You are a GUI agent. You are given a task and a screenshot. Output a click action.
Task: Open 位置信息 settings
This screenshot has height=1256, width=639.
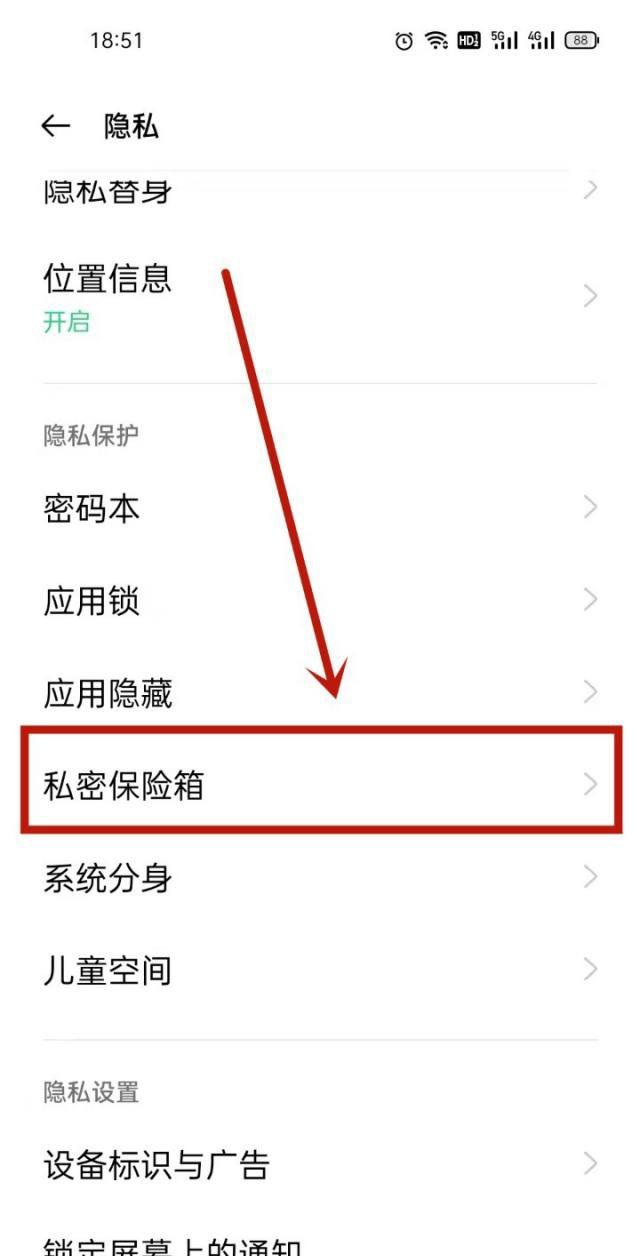pyautogui.click(x=320, y=297)
